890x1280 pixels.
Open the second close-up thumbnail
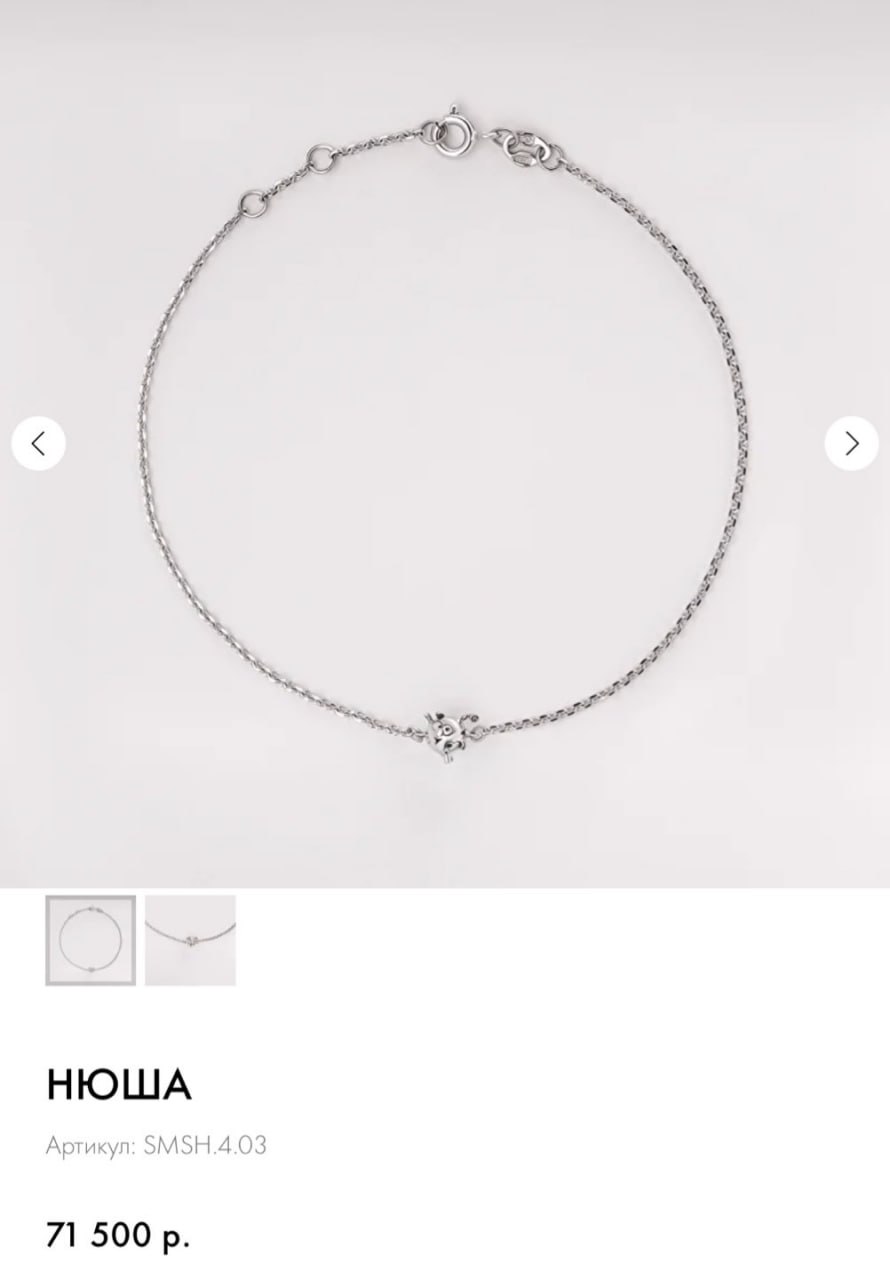(x=190, y=940)
